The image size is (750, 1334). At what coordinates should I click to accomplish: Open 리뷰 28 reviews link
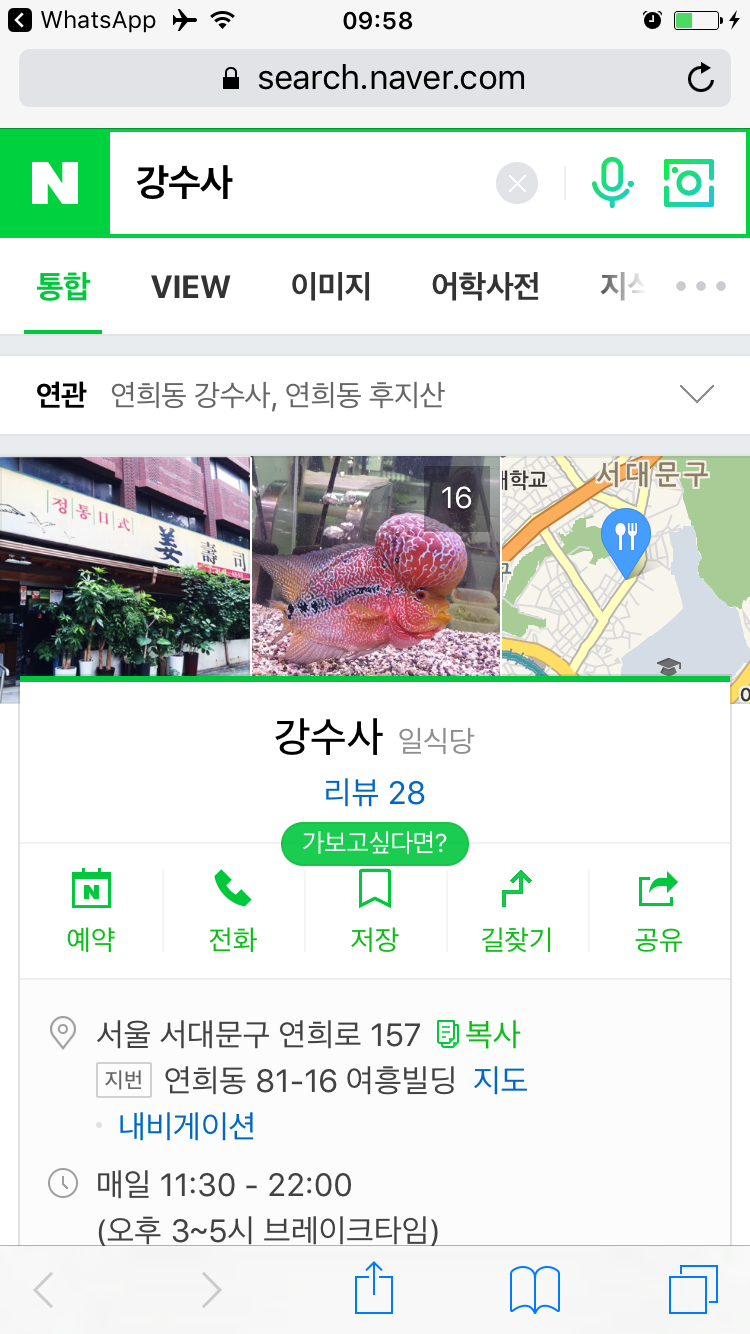point(374,793)
